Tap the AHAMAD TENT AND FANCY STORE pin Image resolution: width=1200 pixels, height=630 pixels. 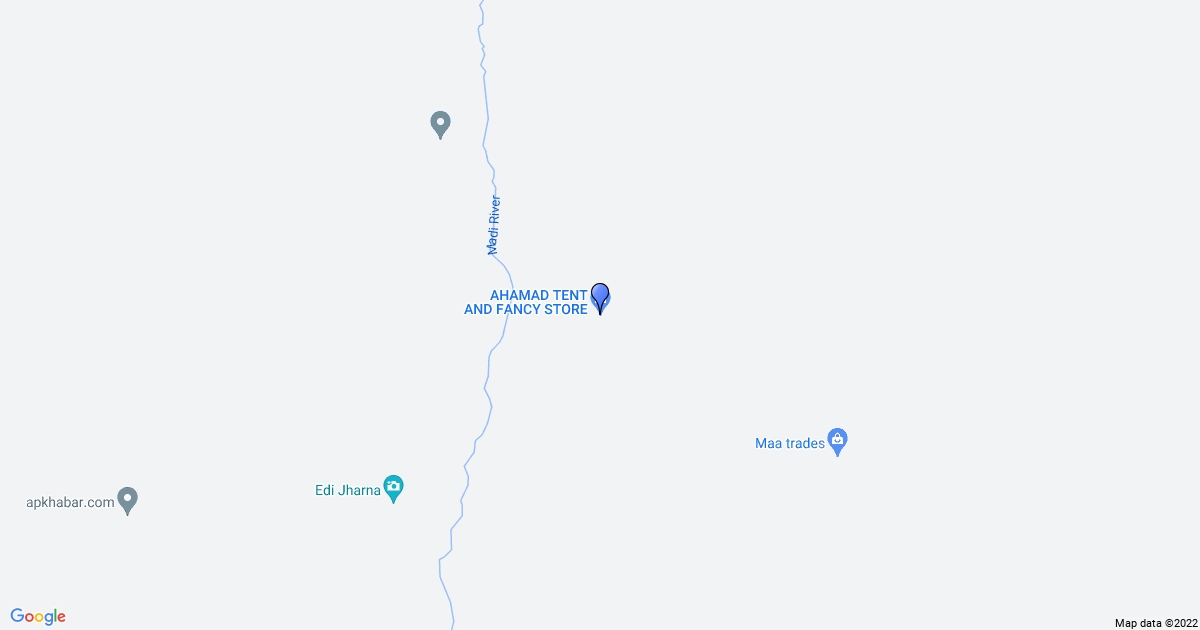[600, 297]
